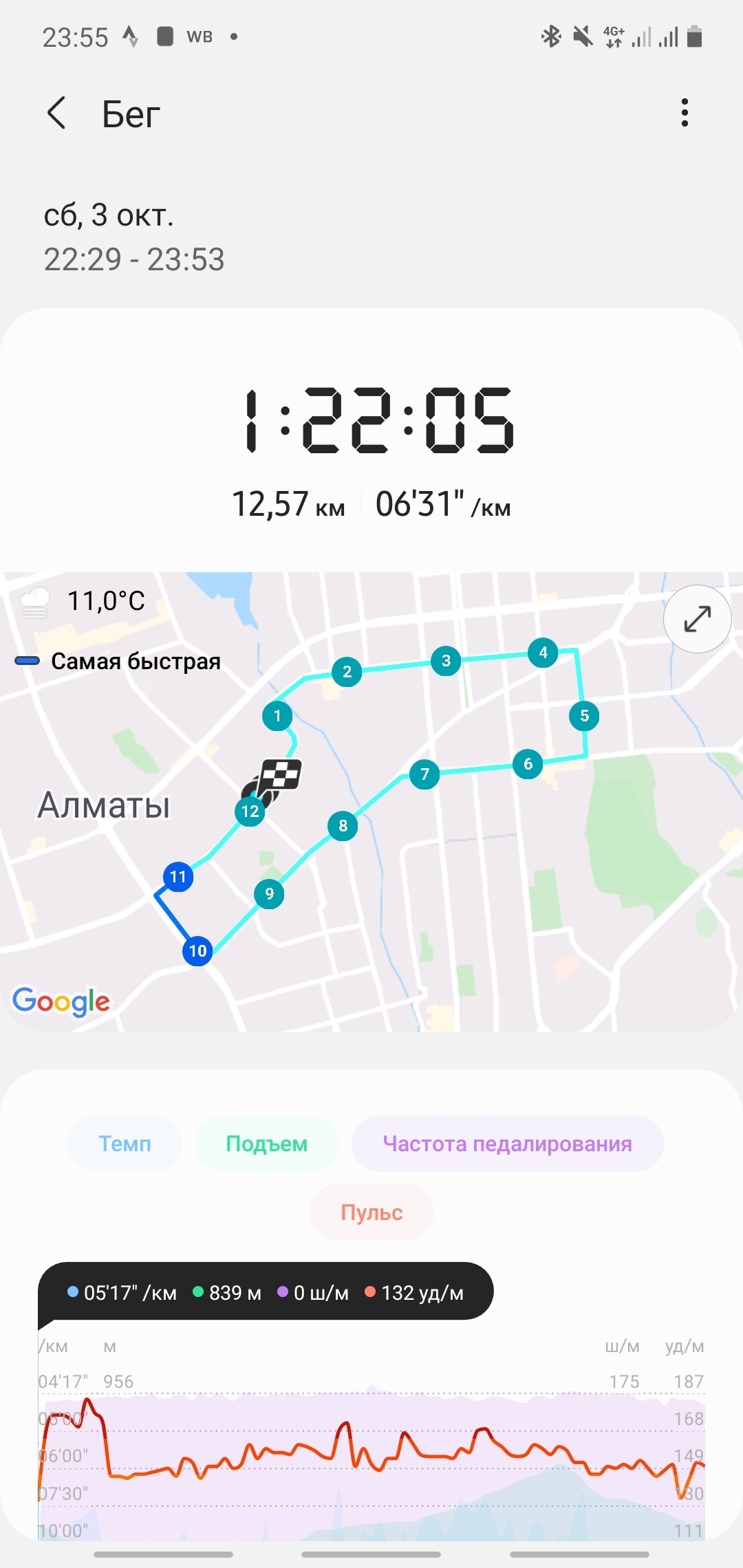The width and height of the screenshot is (743, 1568).
Task: Toggle the Частота педалирования chart filter
Action: click(x=507, y=1144)
